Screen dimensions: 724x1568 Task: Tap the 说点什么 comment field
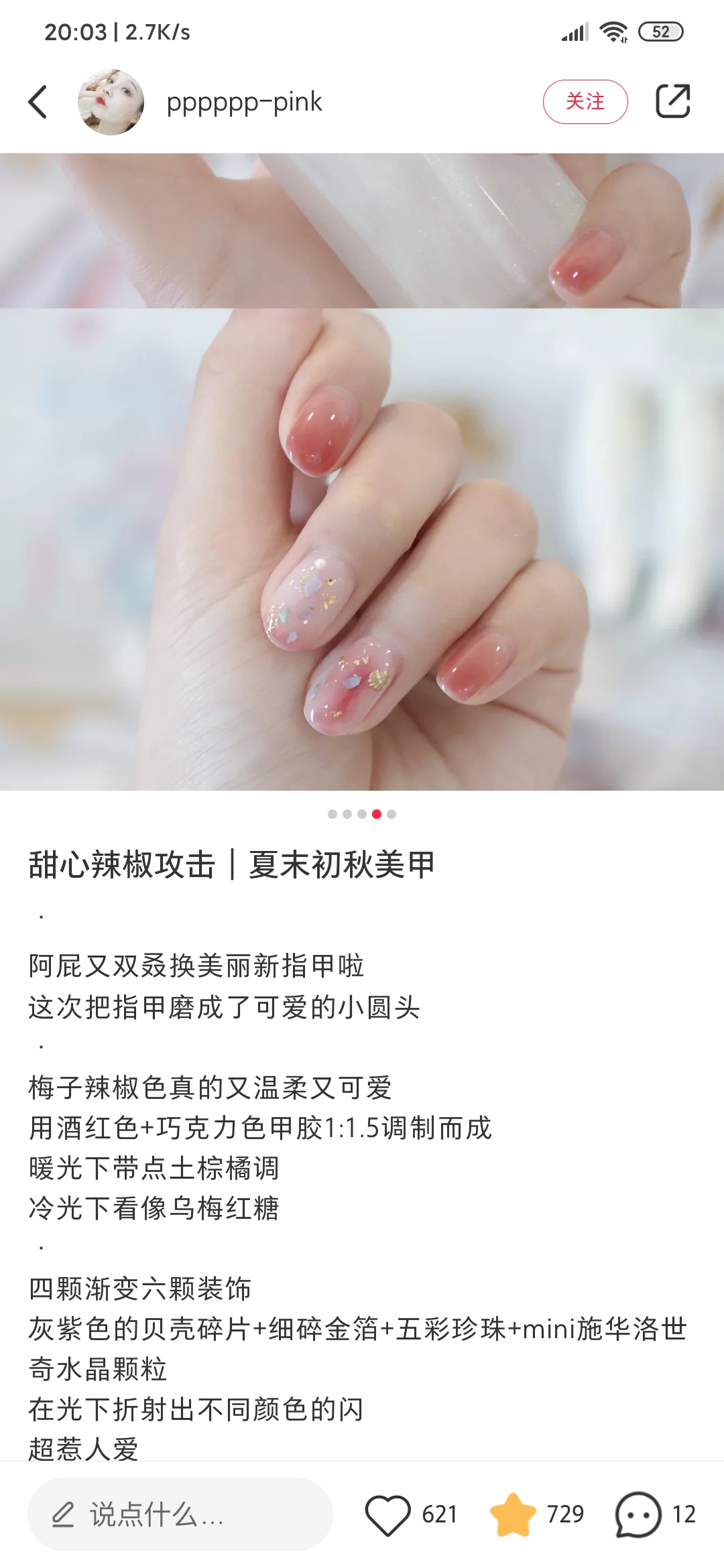click(x=180, y=1514)
